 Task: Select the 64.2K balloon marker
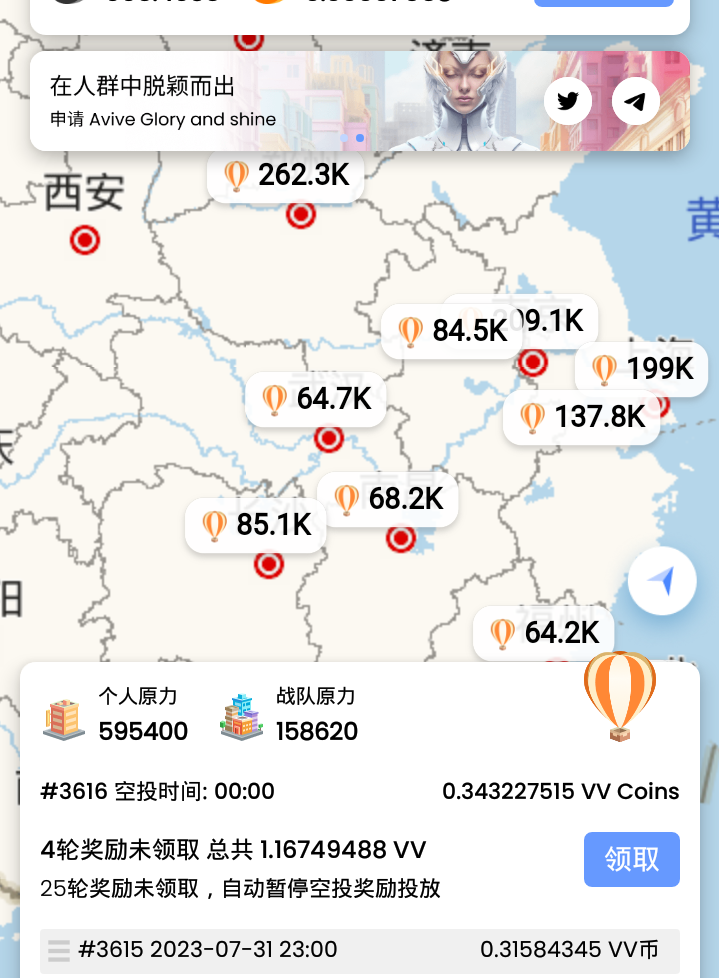click(544, 632)
